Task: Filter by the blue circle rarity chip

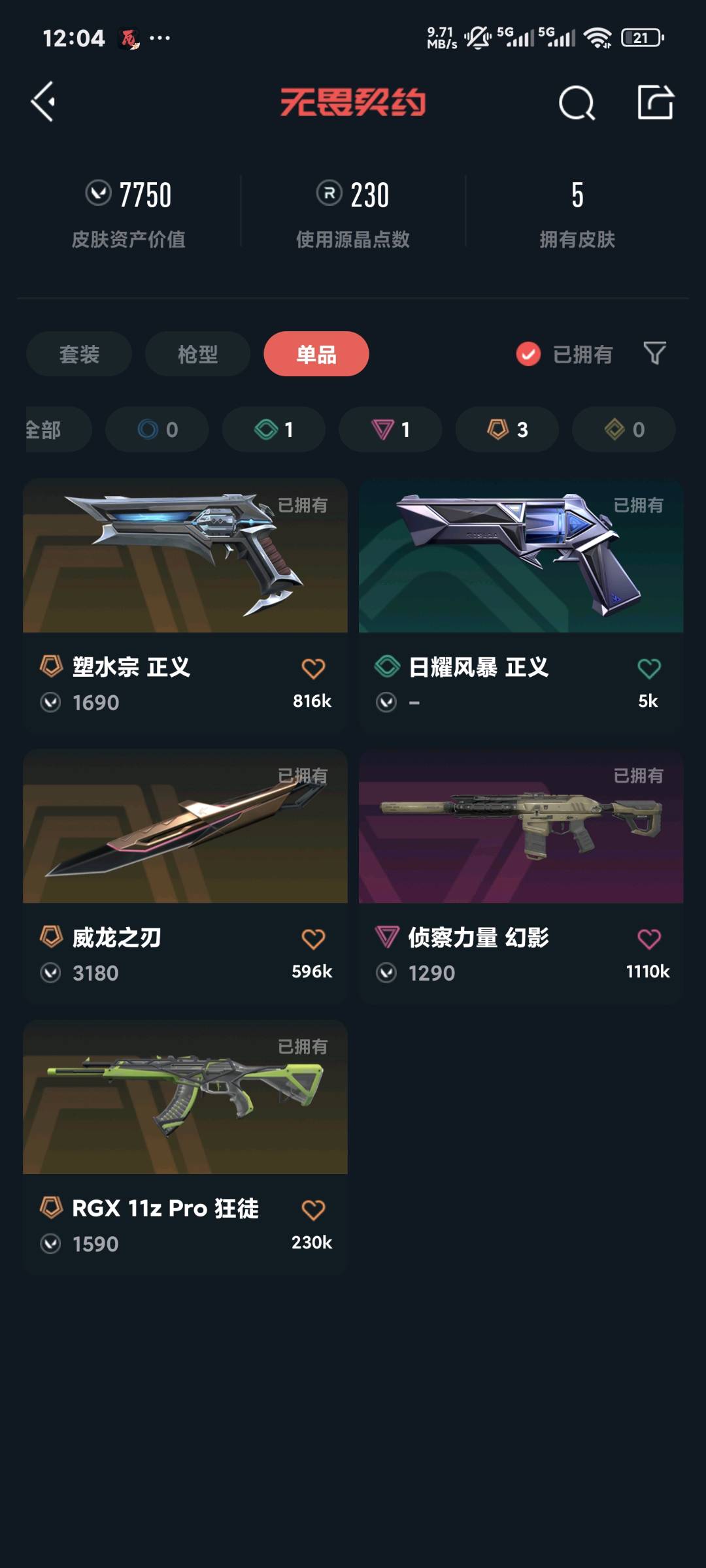Action: coord(157,429)
